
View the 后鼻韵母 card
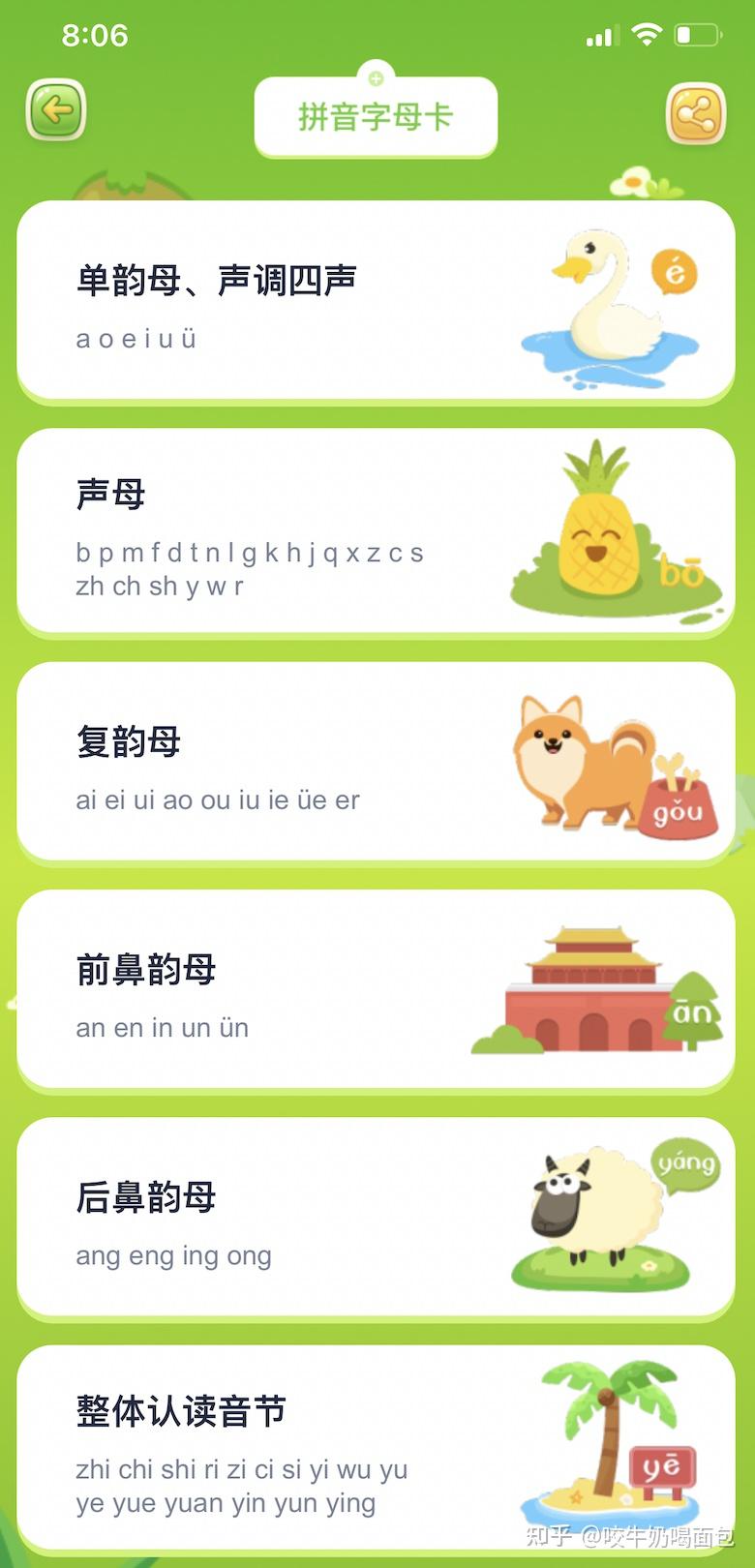(x=376, y=1217)
